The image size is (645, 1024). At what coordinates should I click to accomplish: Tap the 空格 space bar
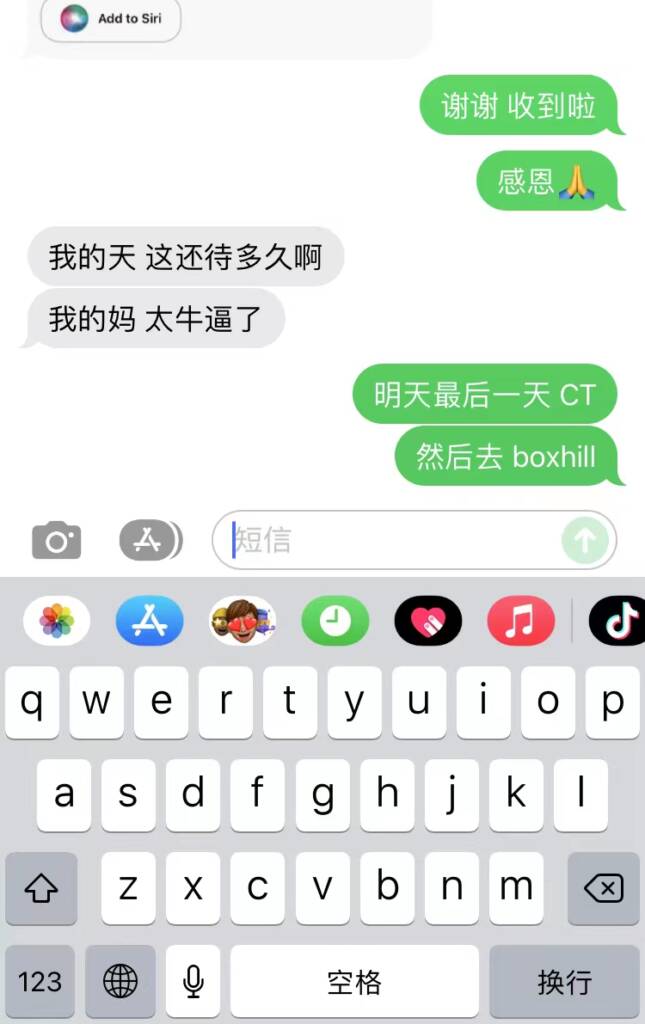pos(354,982)
